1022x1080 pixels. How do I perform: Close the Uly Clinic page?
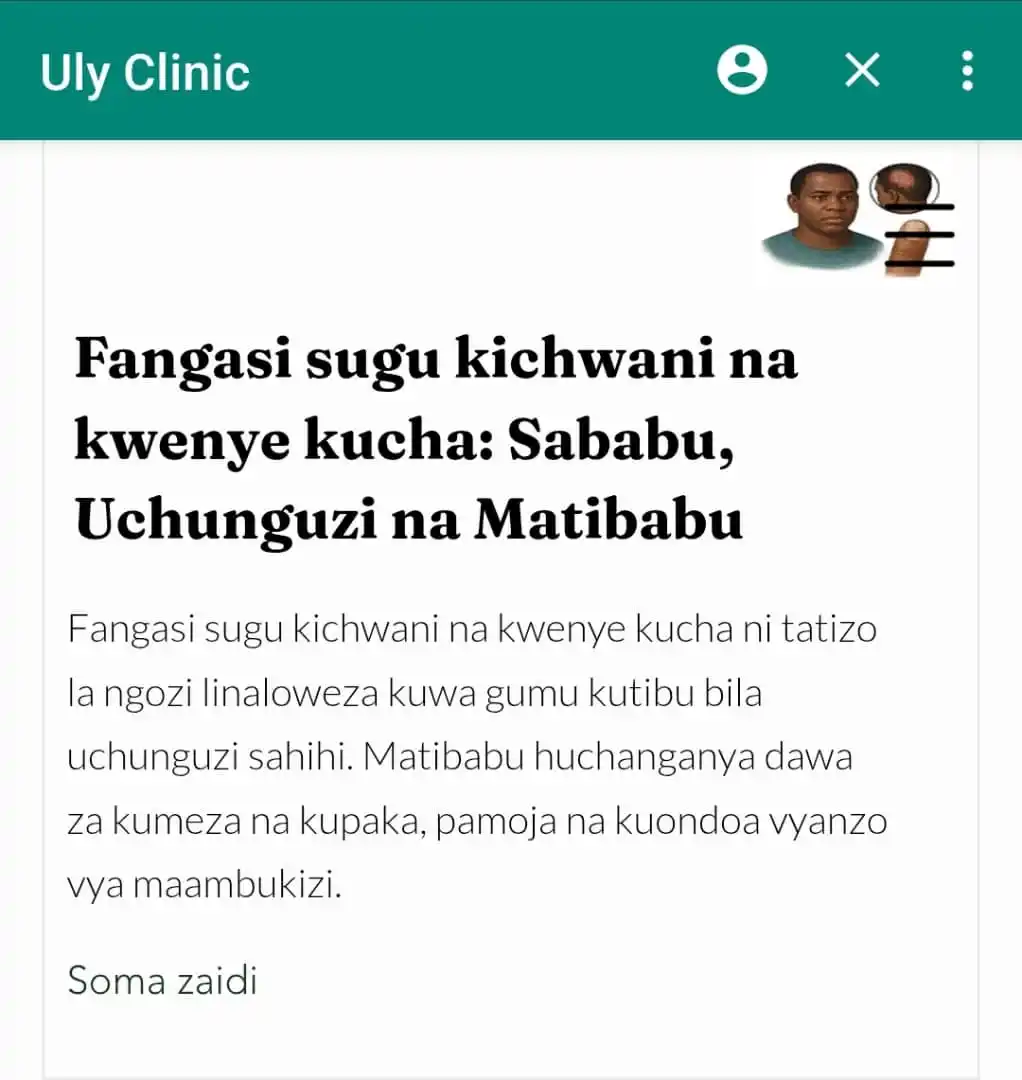pos(862,71)
